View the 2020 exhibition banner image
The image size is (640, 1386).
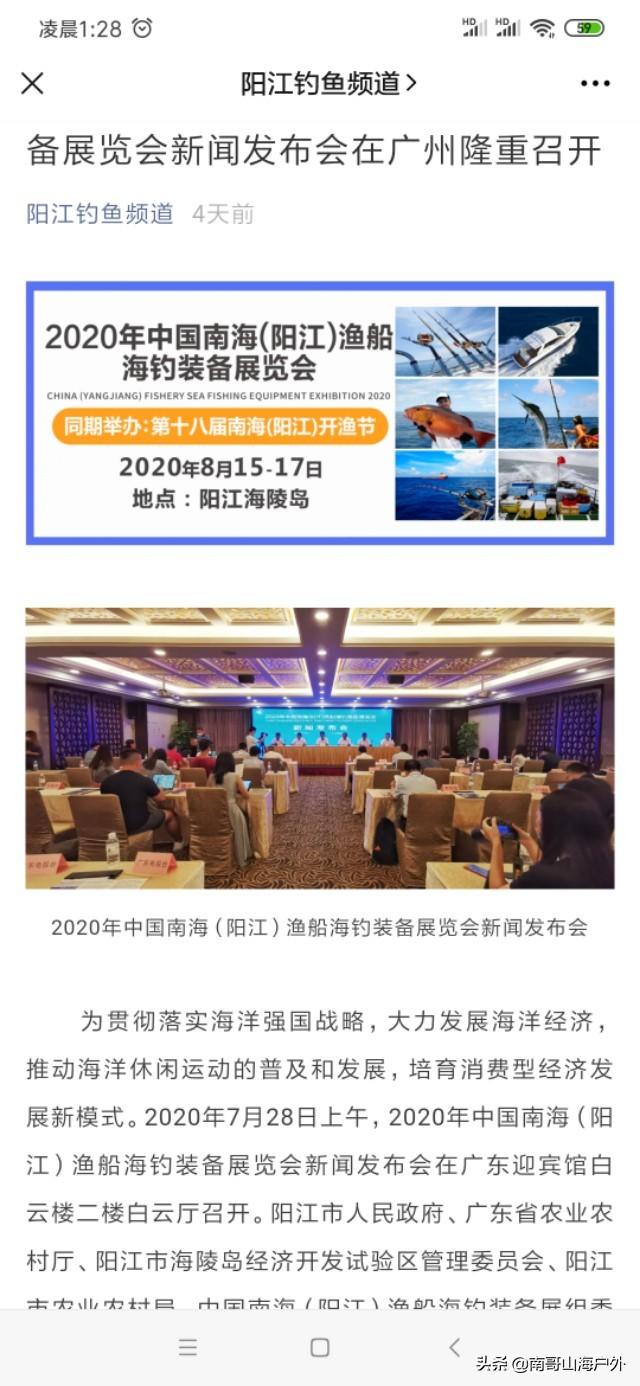(x=320, y=413)
